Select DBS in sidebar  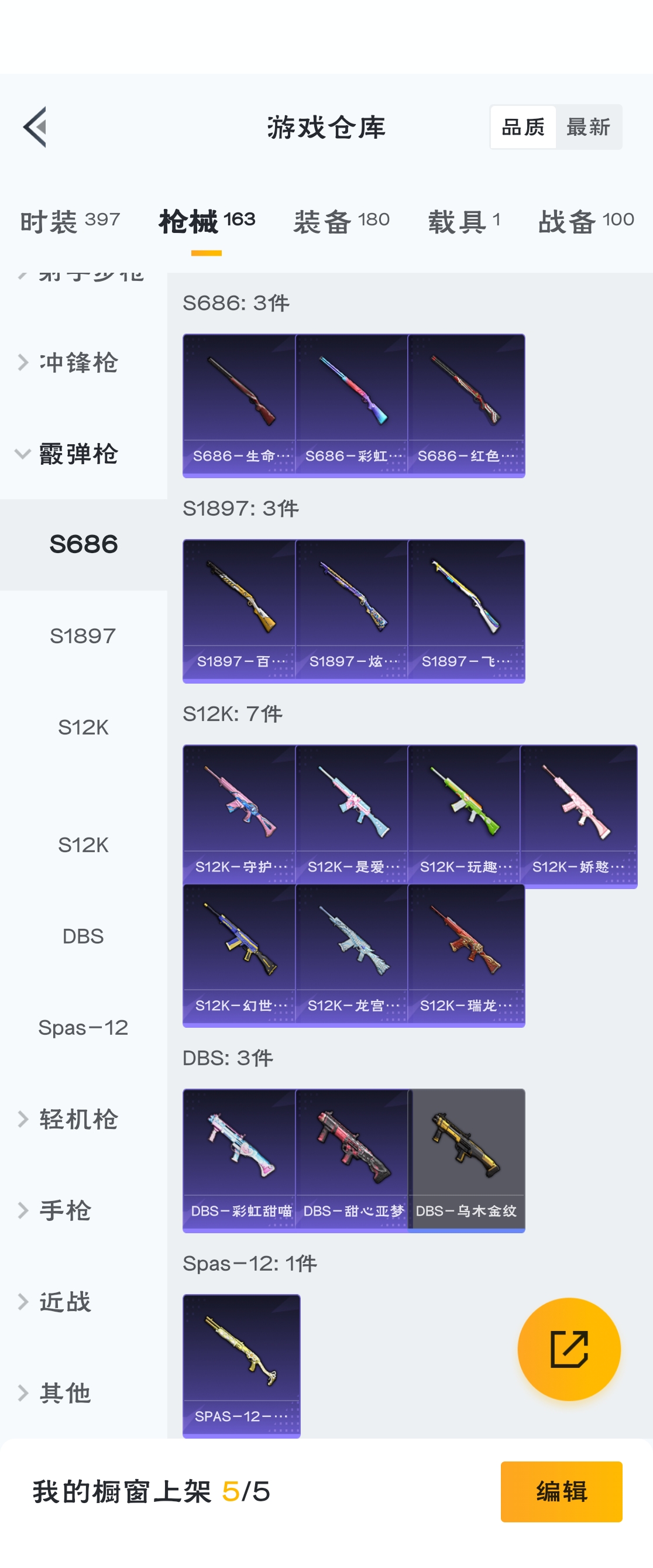83,936
